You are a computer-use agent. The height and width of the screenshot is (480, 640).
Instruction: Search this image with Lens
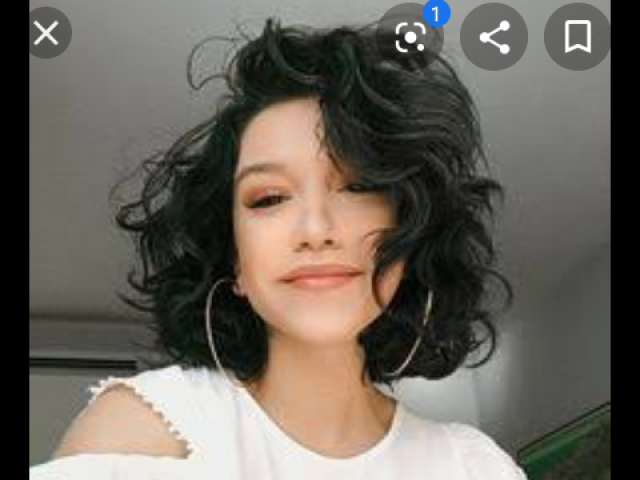pos(410,37)
